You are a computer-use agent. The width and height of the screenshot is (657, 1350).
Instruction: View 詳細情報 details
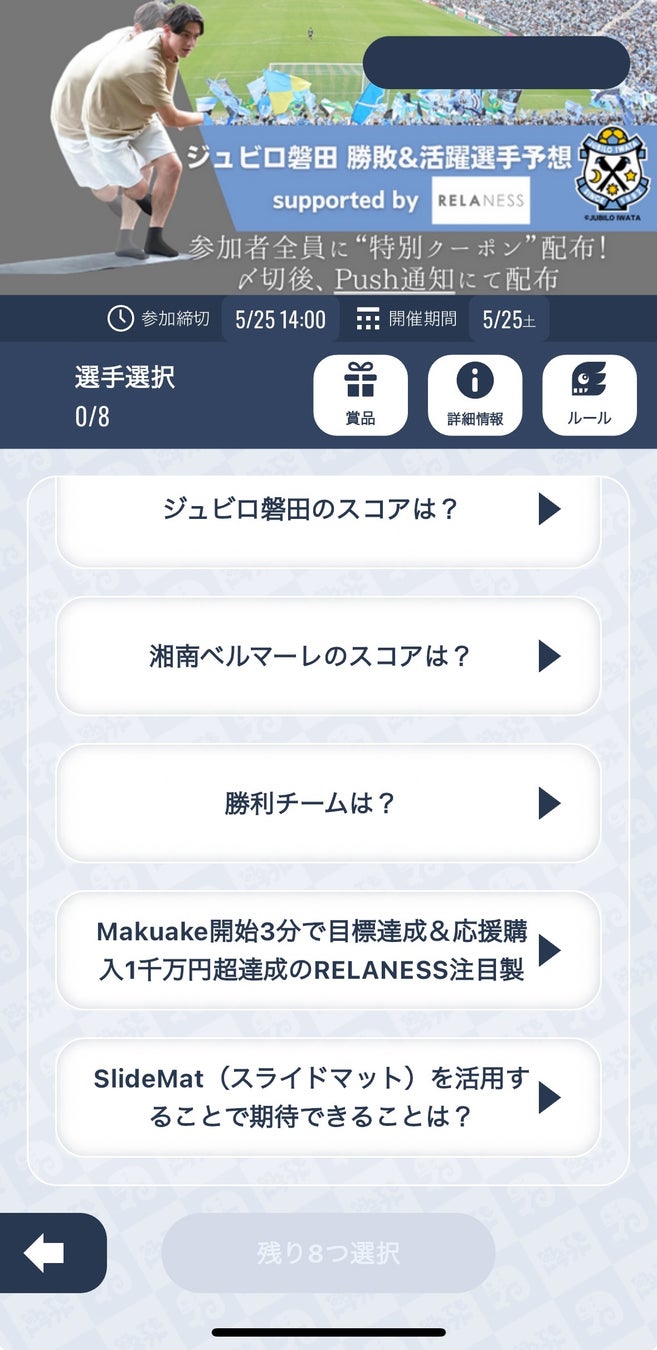pyautogui.click(x=475, y=395)
